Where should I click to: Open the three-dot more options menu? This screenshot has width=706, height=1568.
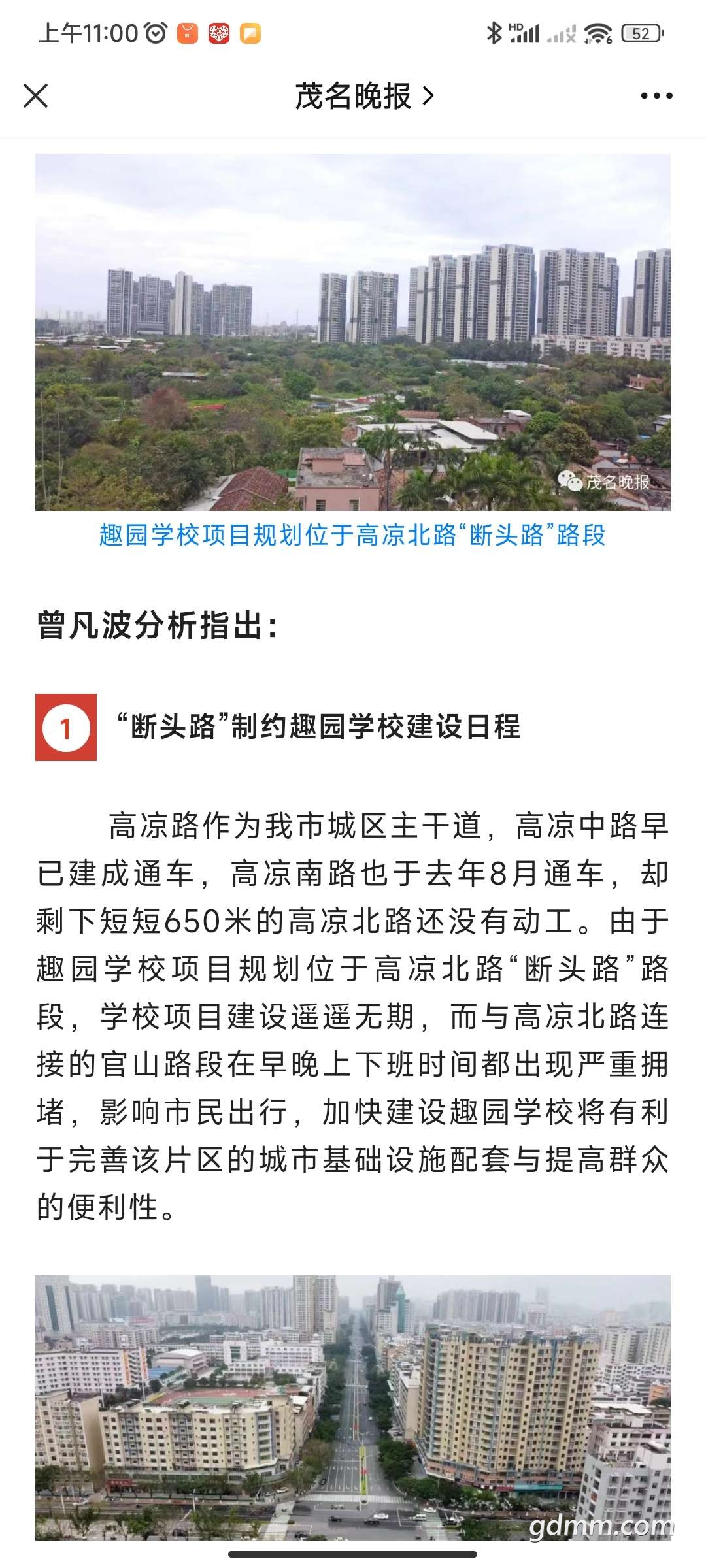pyautogui.click(x=656, y=96)
